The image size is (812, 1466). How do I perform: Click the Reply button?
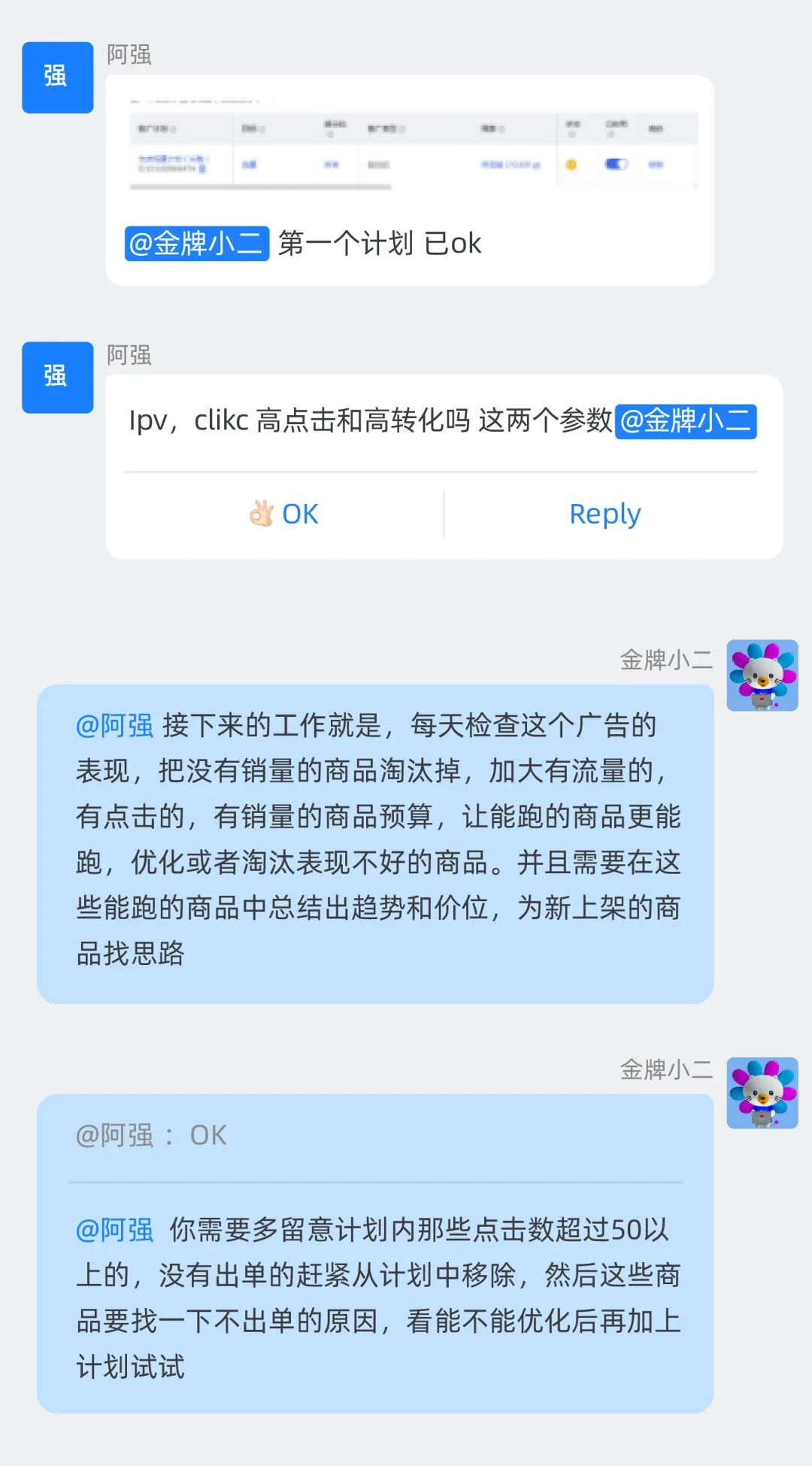604,514
